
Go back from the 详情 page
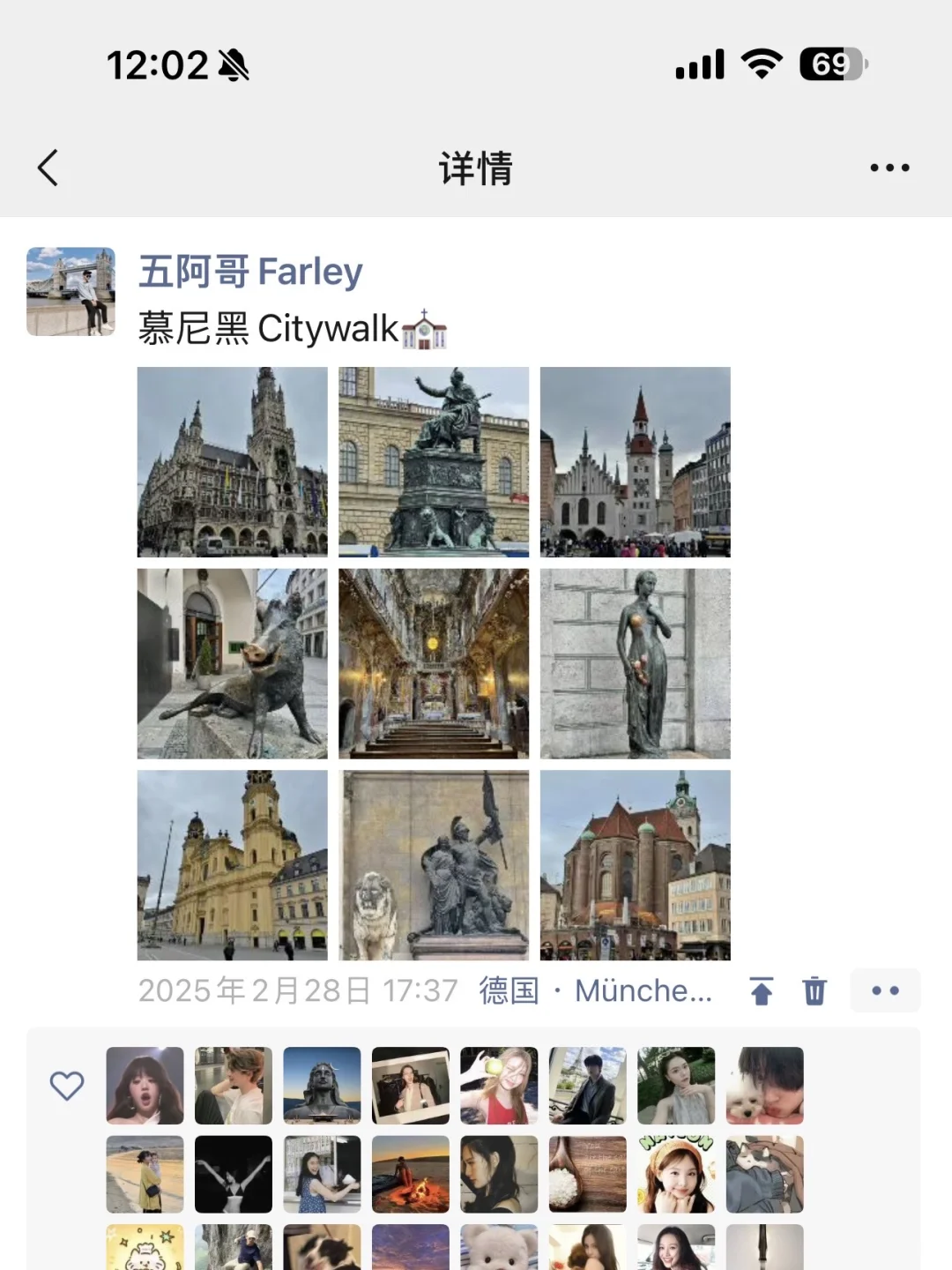pos(48,168)
